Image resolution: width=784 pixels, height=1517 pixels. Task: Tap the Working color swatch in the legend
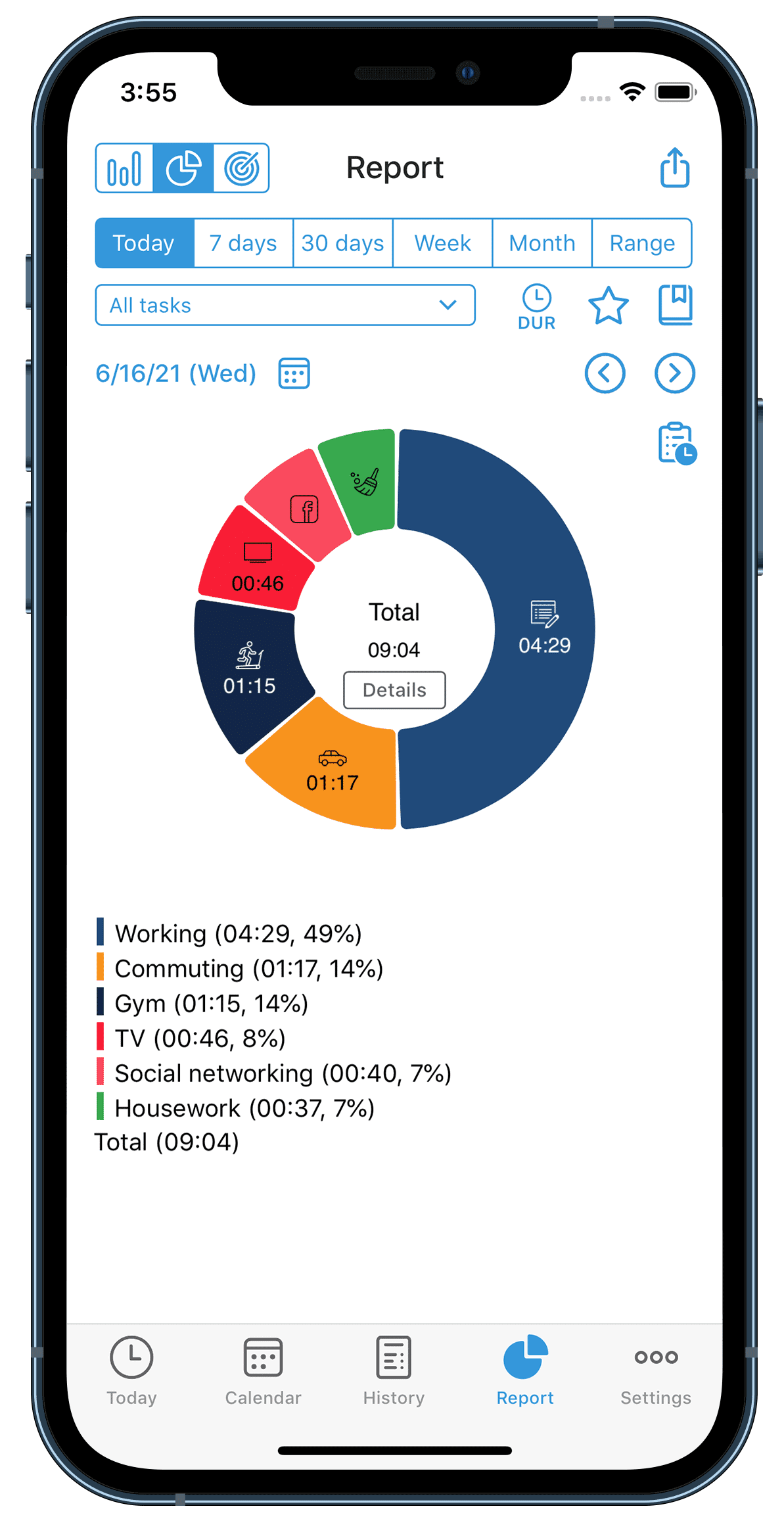click(100, 932)
